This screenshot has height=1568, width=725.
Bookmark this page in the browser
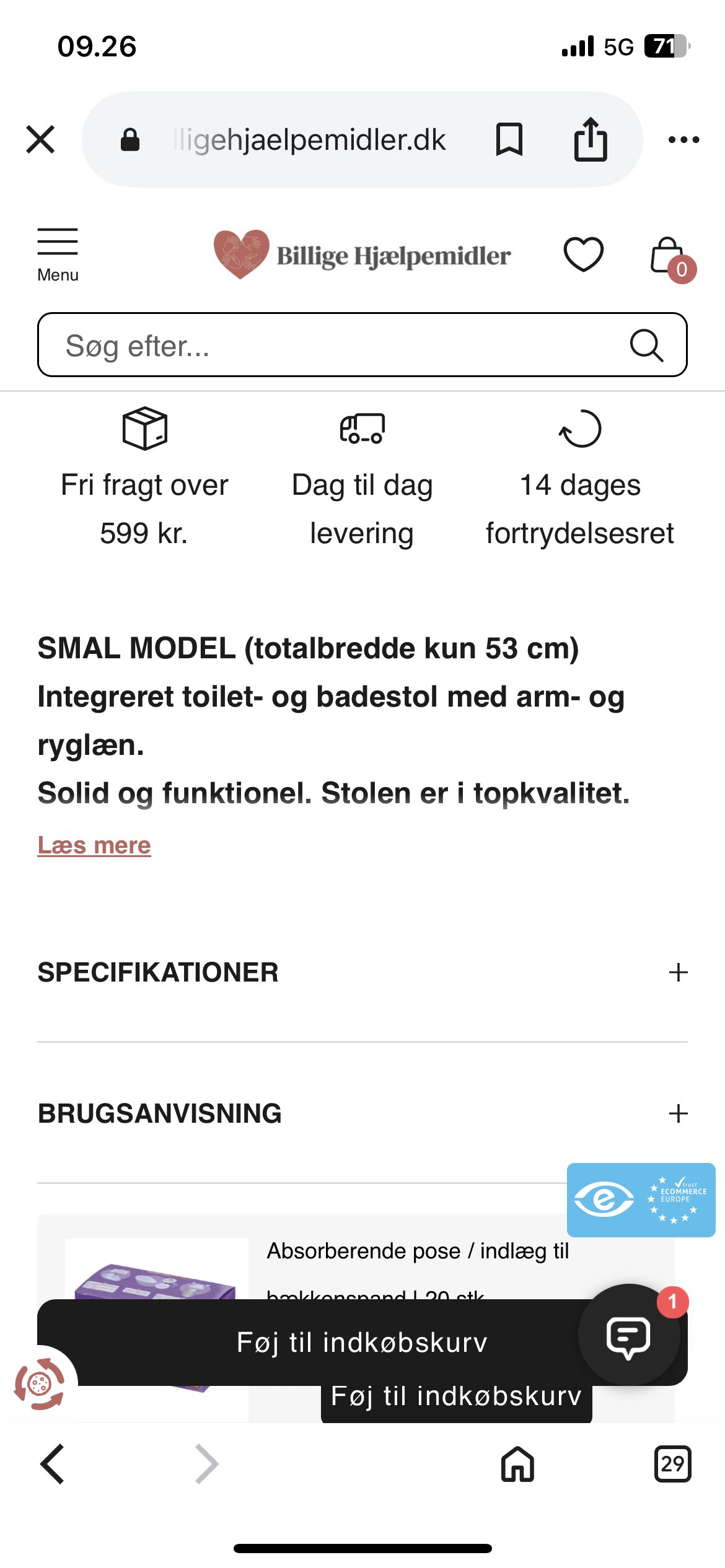(x=509, y=139)
